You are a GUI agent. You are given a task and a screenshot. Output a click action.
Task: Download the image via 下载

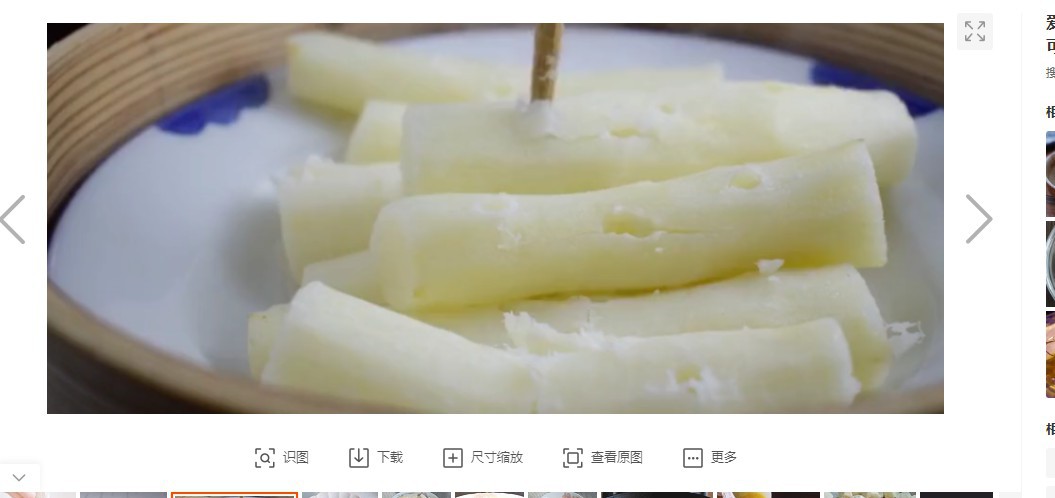[376, 457]
